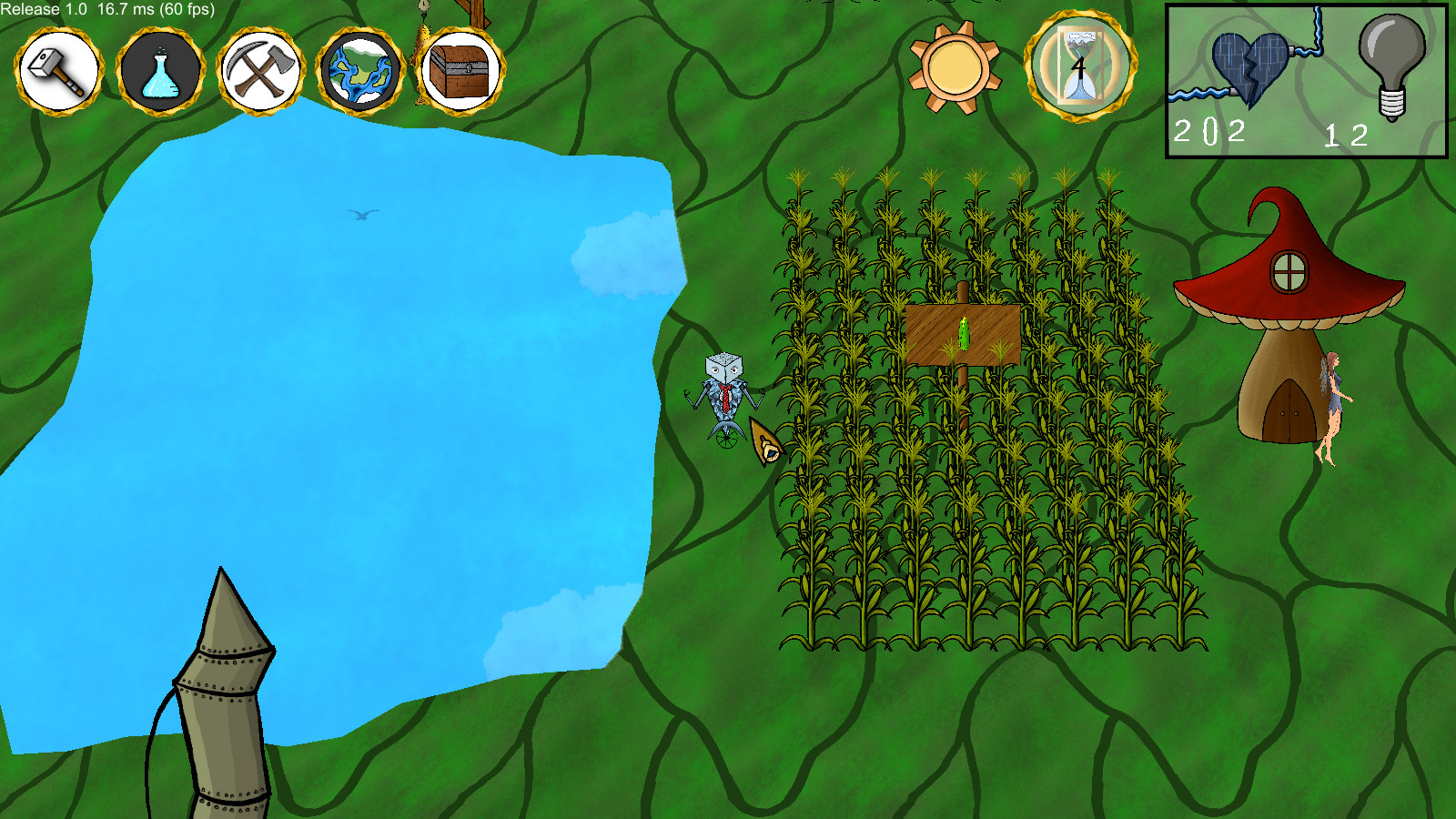Tap the sun gear settings icon
The height and width of the screenshot is (819, 1456).
coord(955,67)
